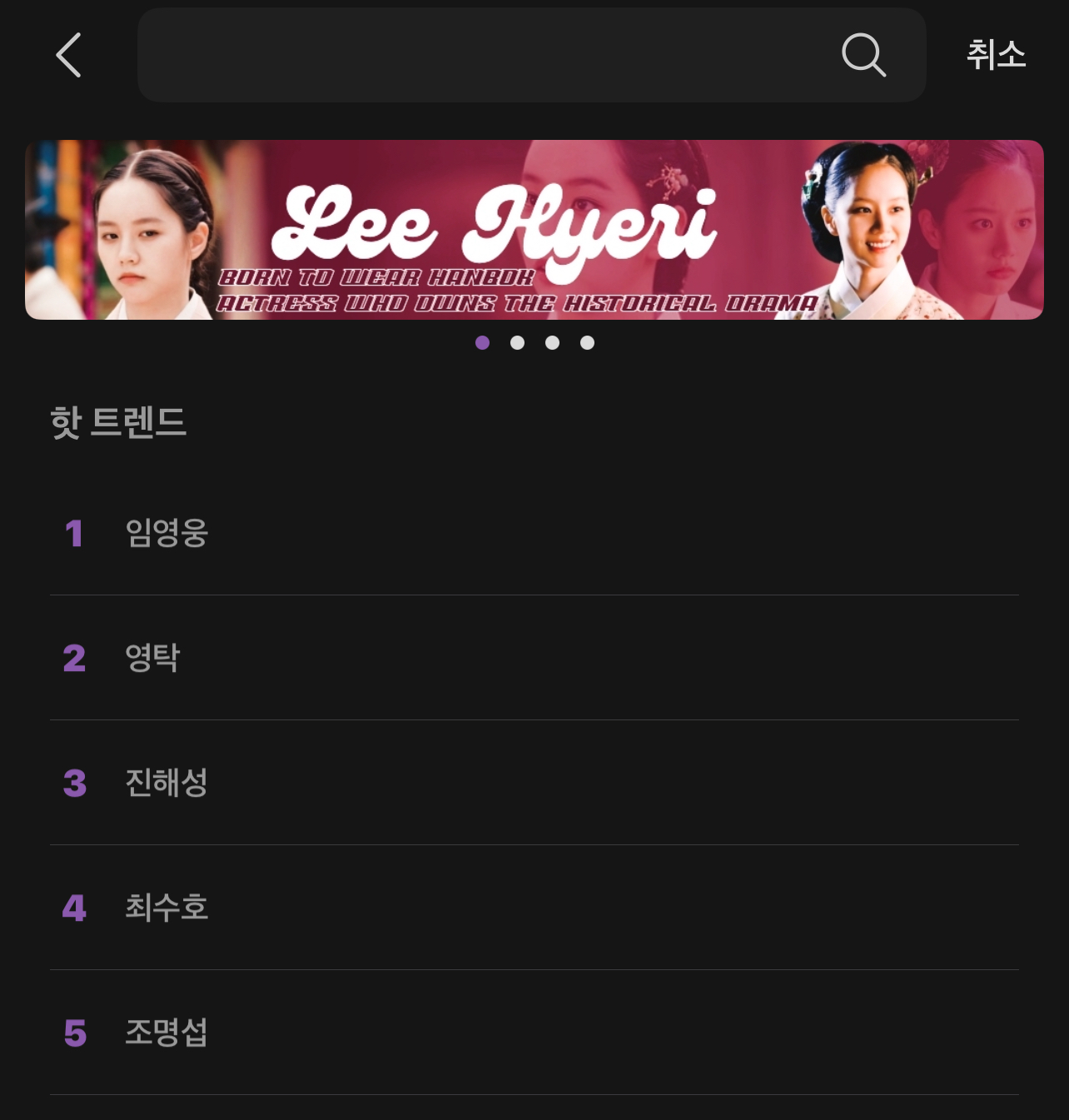This screenshot has width=1069, height=1120.
Task: Select the first carousel pagination dot
Action: coord(481,342)
